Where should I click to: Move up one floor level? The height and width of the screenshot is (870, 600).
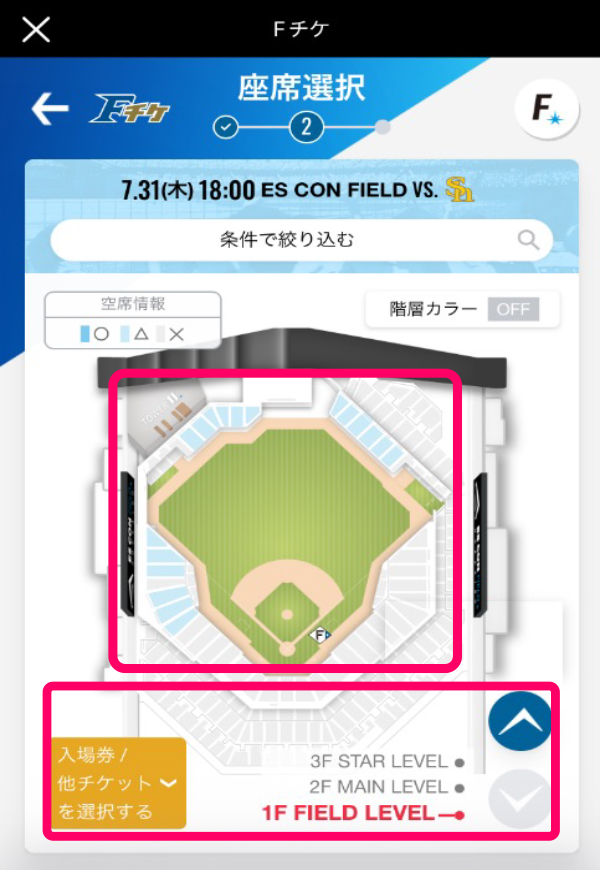[520, 722]
